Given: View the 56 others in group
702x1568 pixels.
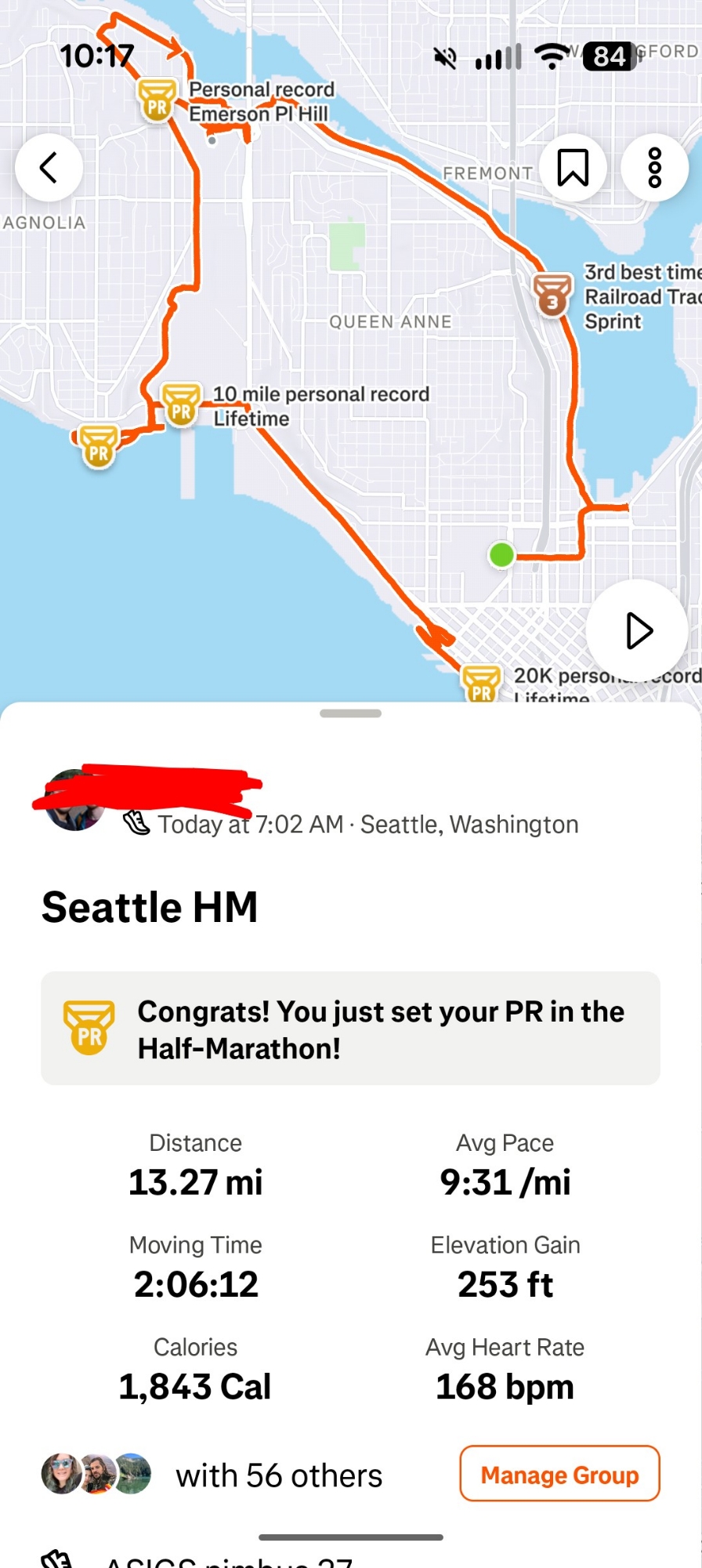Looking at the screenshot, I should tap(278, 1475).
